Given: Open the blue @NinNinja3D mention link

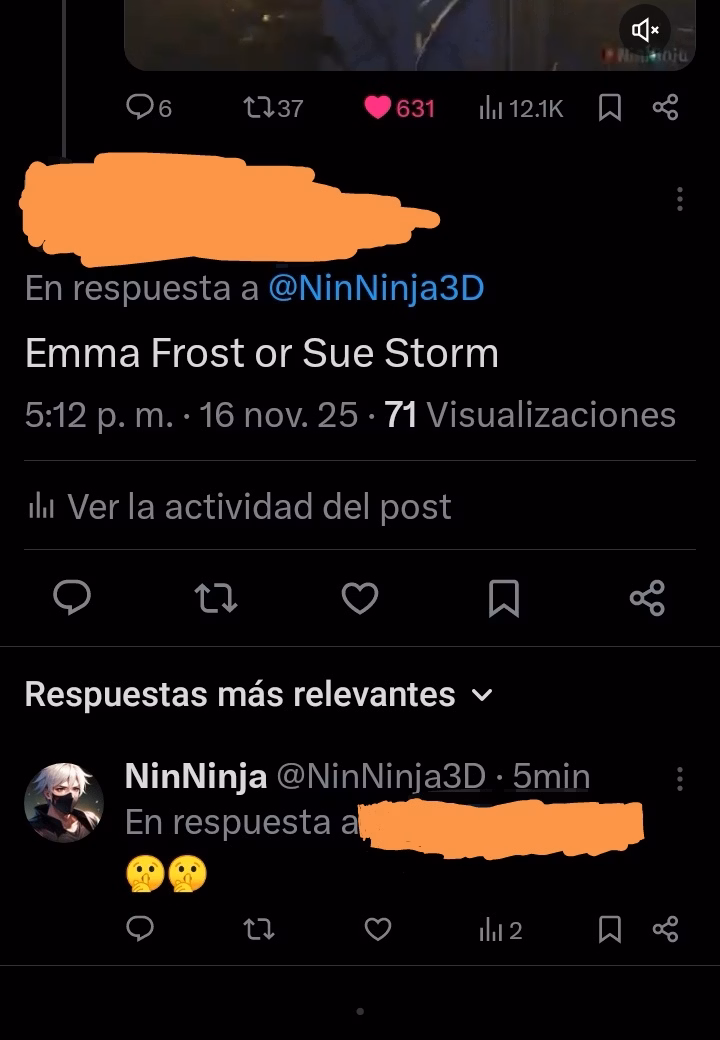Looking at the screenshot, I should click(376, 288).
